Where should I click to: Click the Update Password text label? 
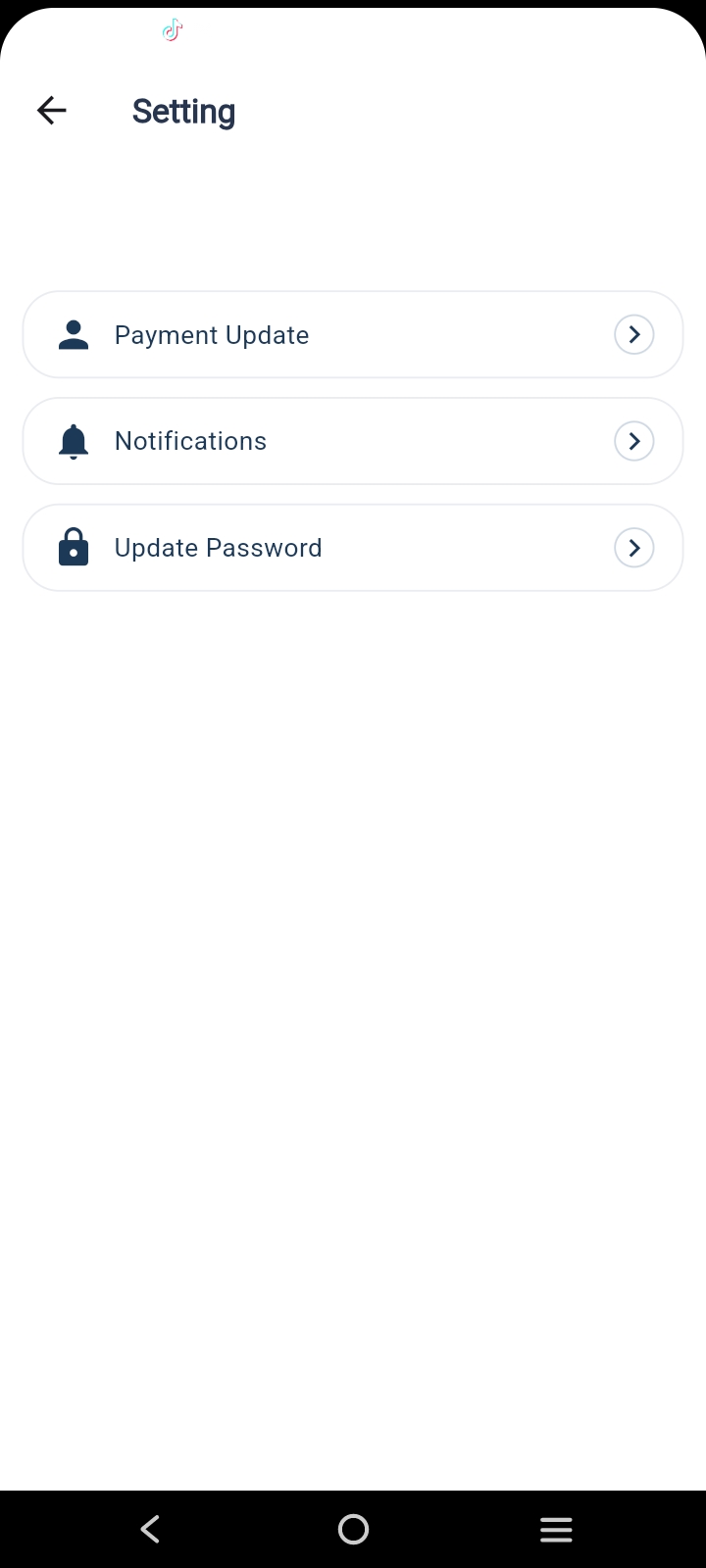(x=218, y=547)
